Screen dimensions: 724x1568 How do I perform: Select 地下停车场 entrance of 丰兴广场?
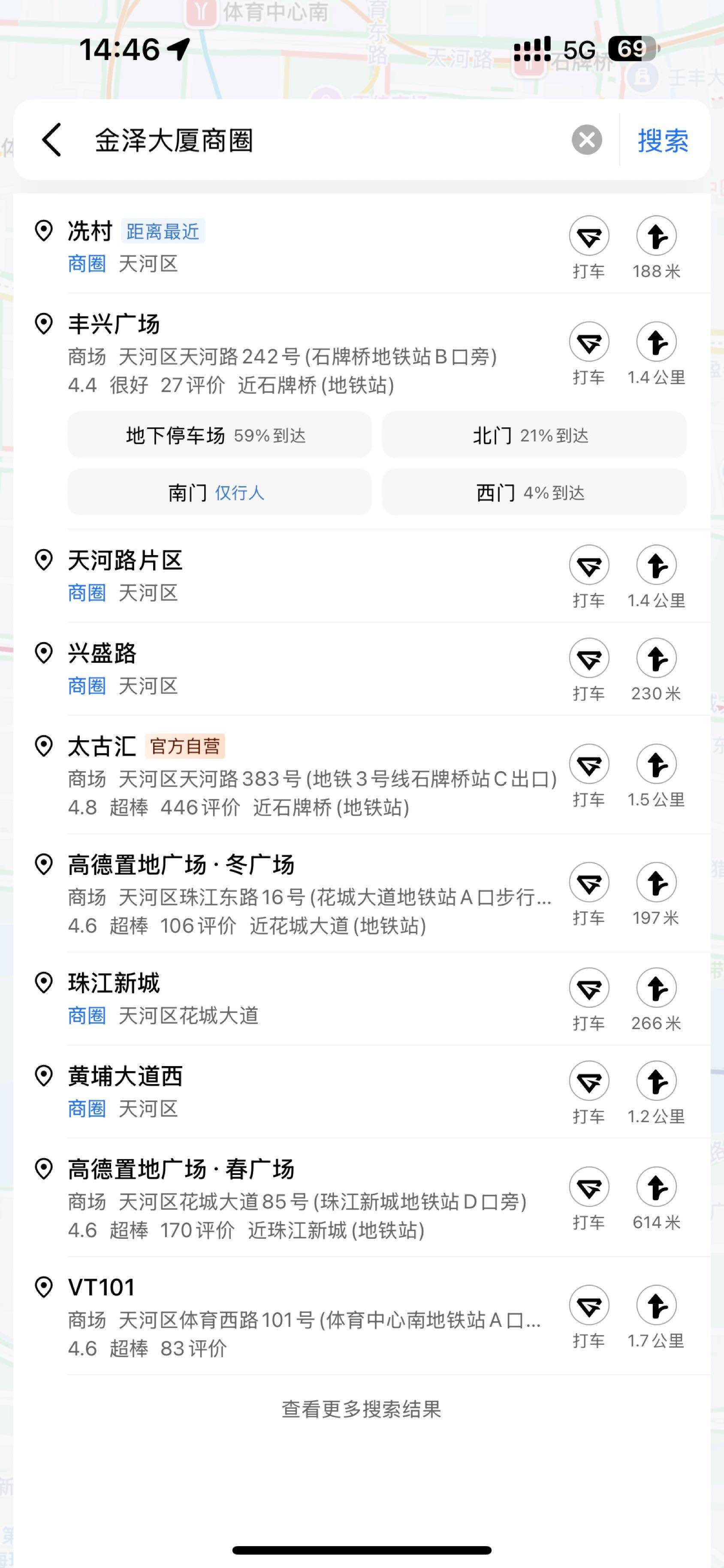219,435
